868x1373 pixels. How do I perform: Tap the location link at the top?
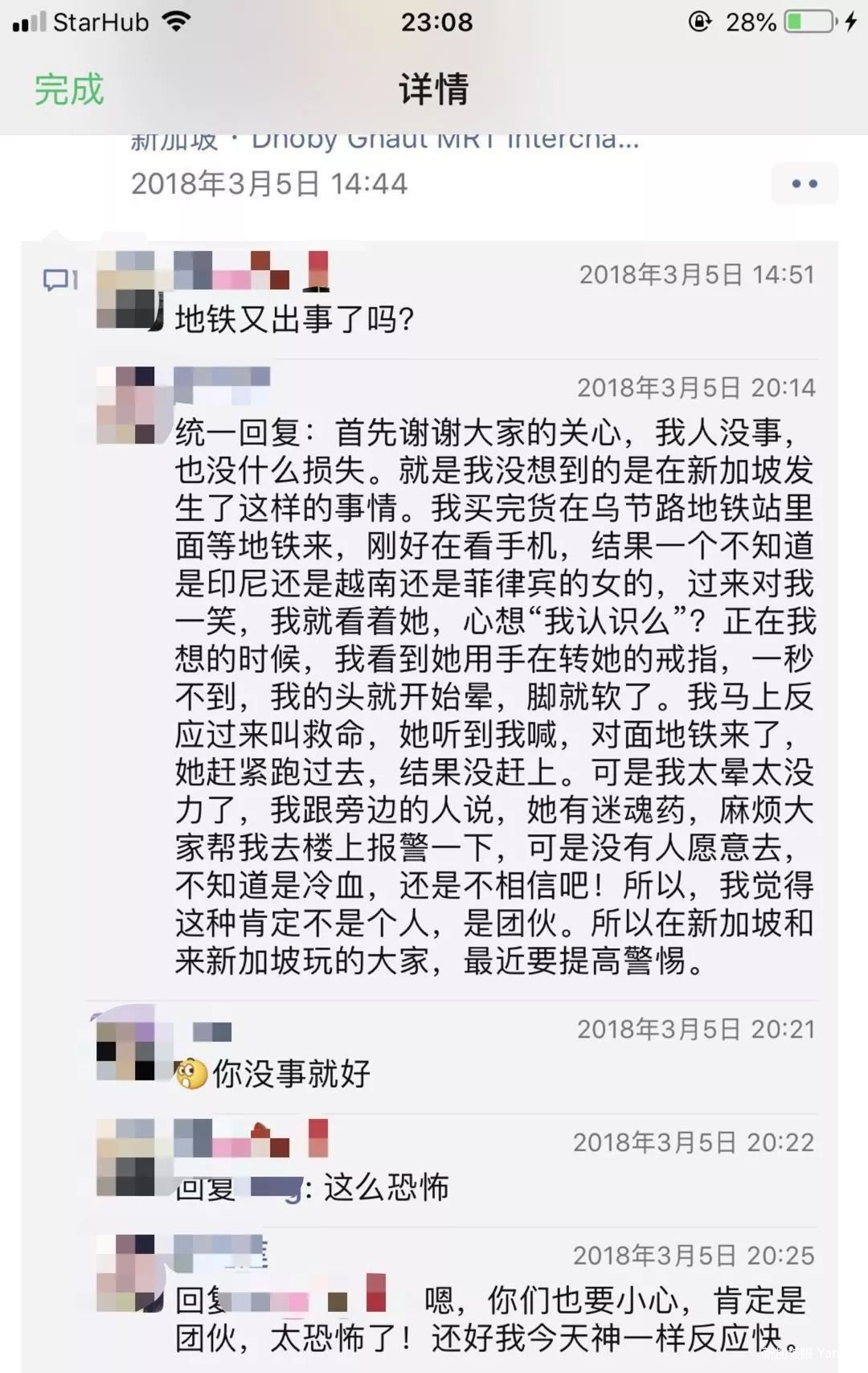coord(384,141)
